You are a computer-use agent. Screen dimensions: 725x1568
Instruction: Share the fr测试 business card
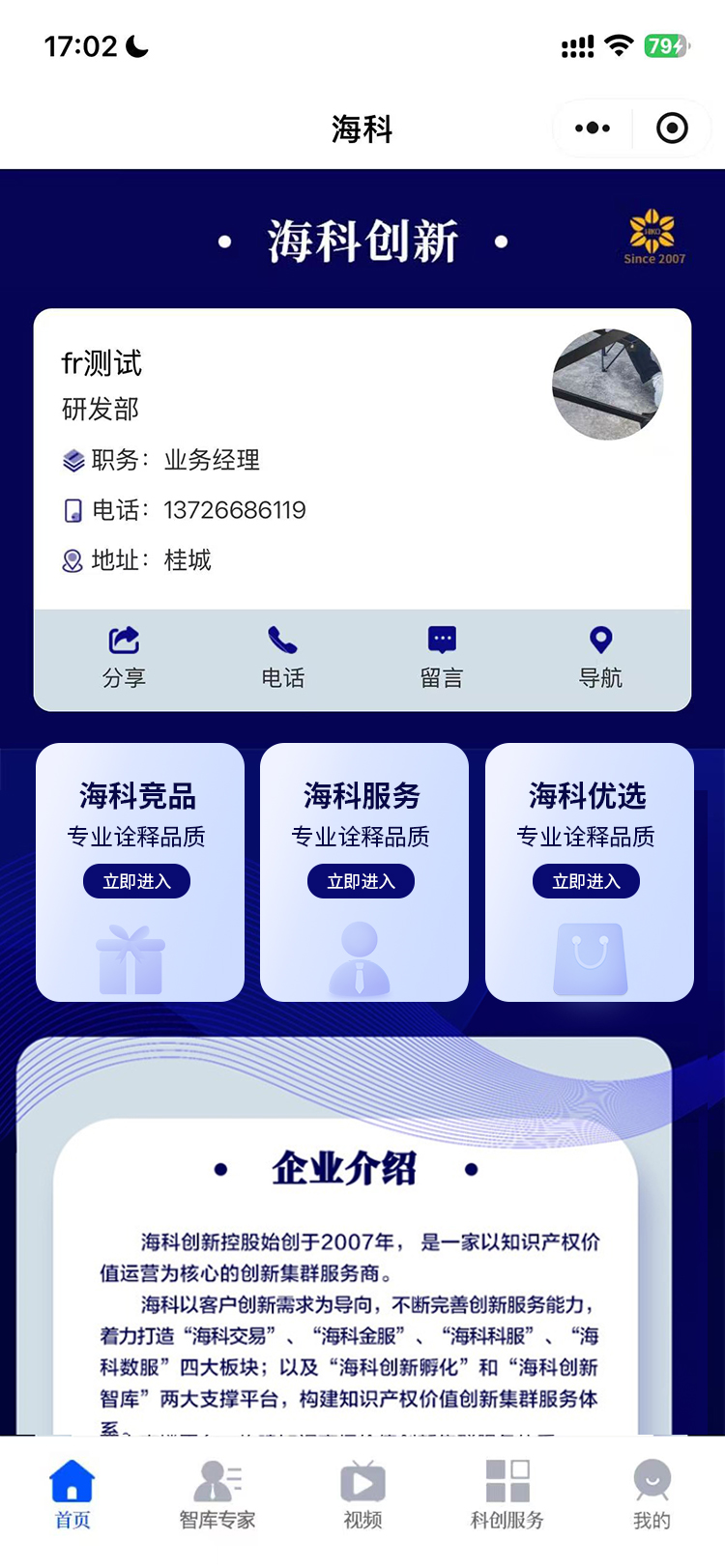click(124, 657)
